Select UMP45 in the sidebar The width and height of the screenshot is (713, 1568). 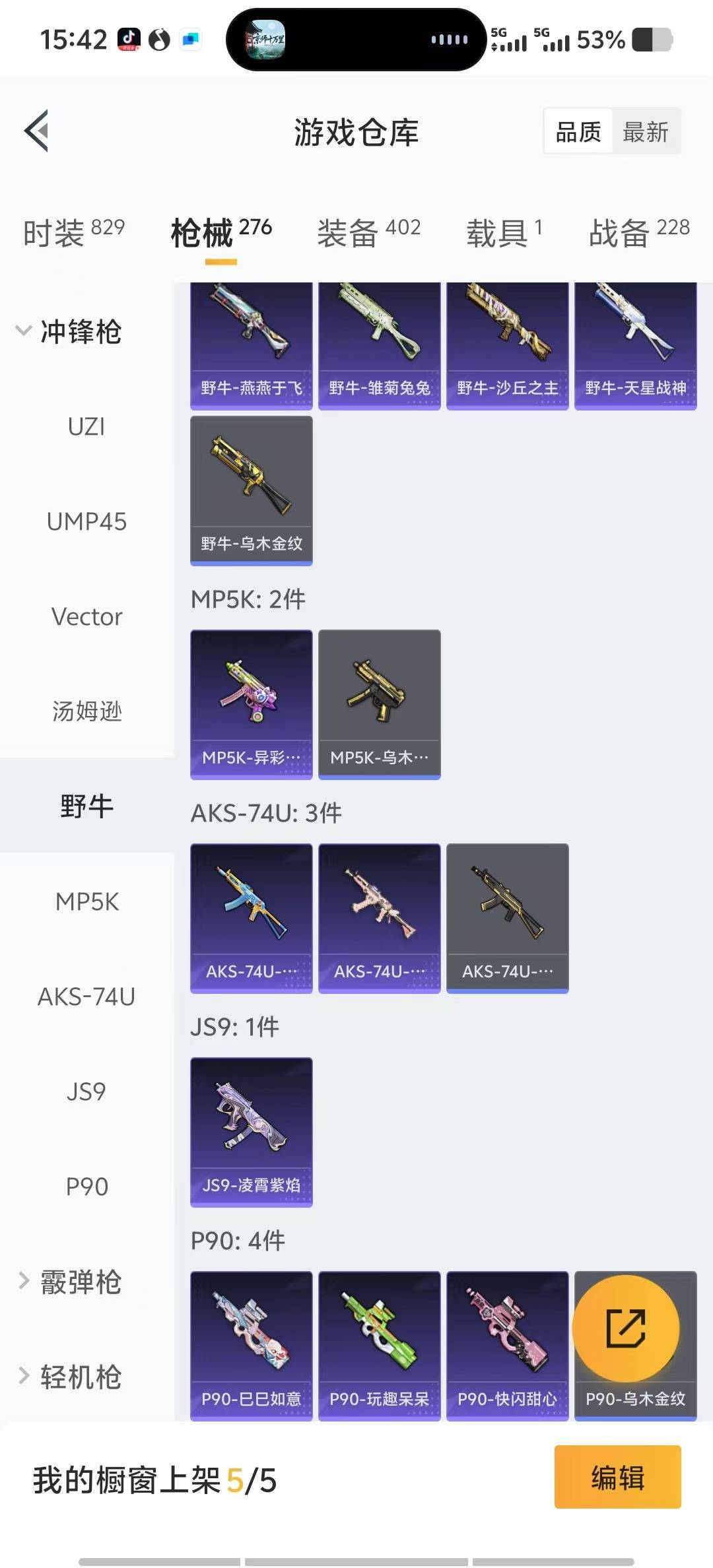pos(86,522)
